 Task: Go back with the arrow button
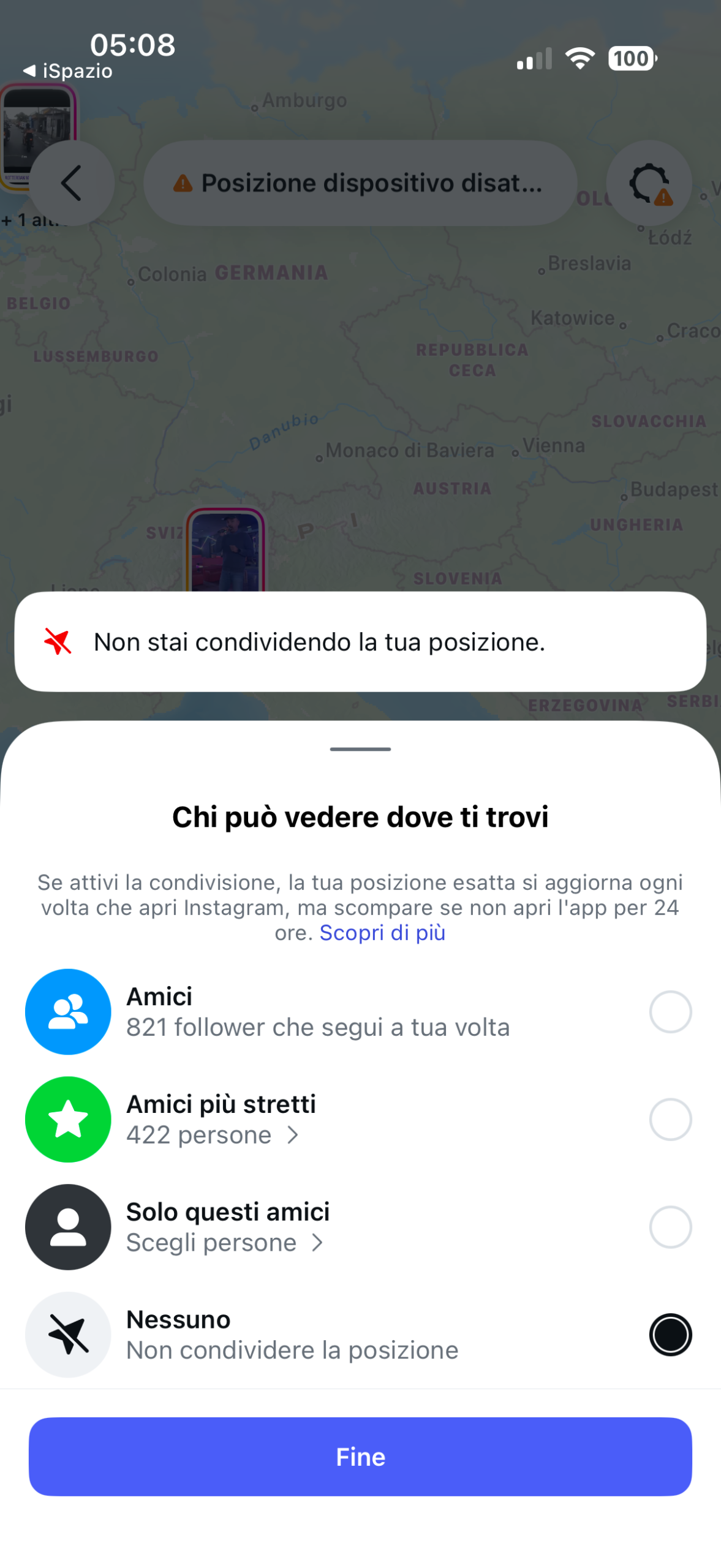pyautogui.click(x=72, y=183)
